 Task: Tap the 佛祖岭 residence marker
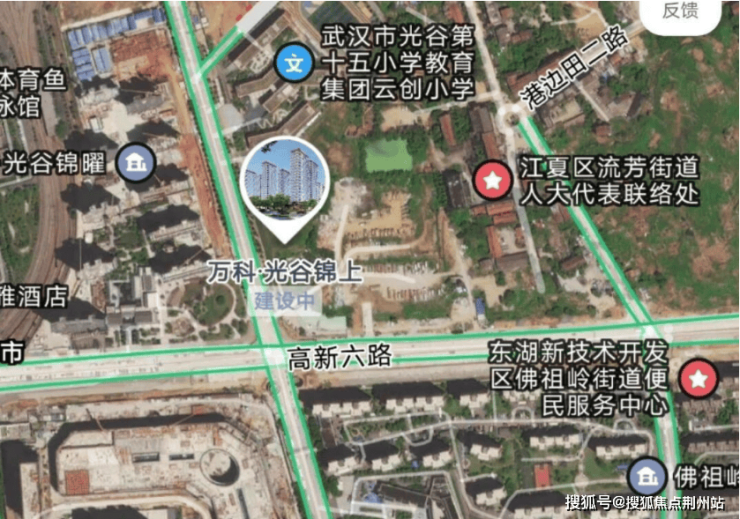pyautogui.click(x=653, y=474)
